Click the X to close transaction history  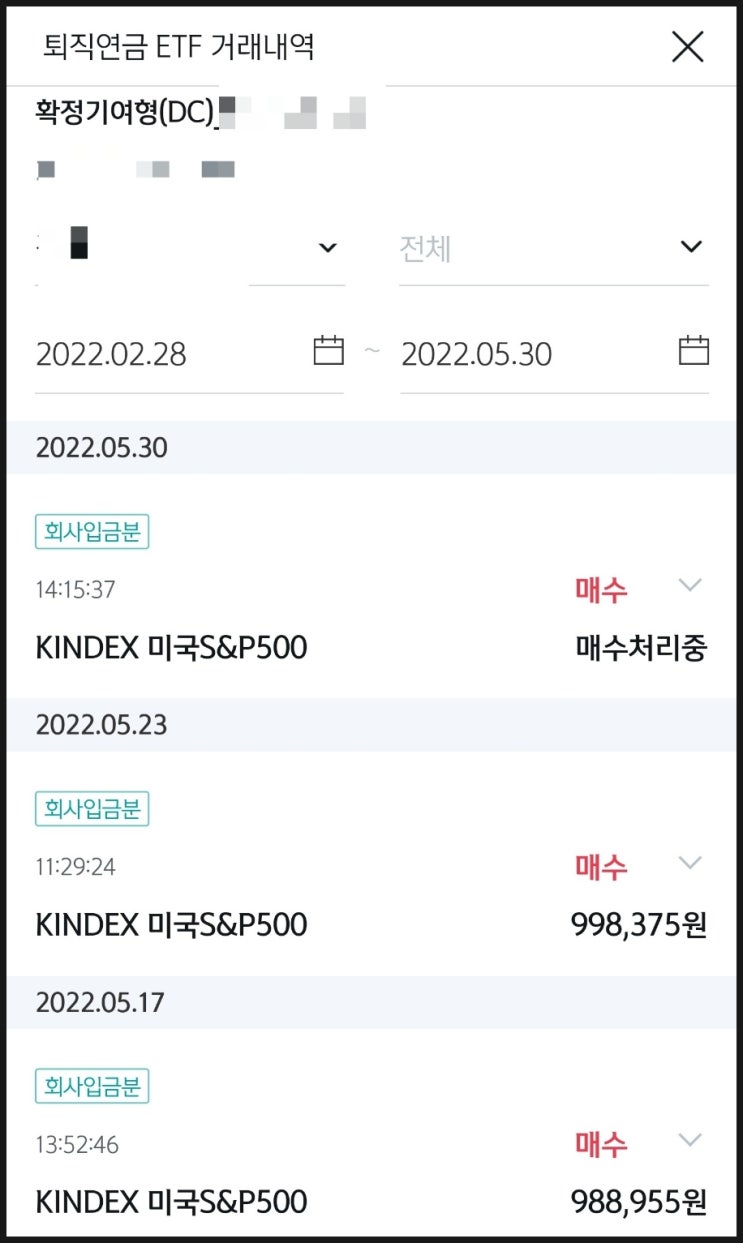tap(688, 46)
